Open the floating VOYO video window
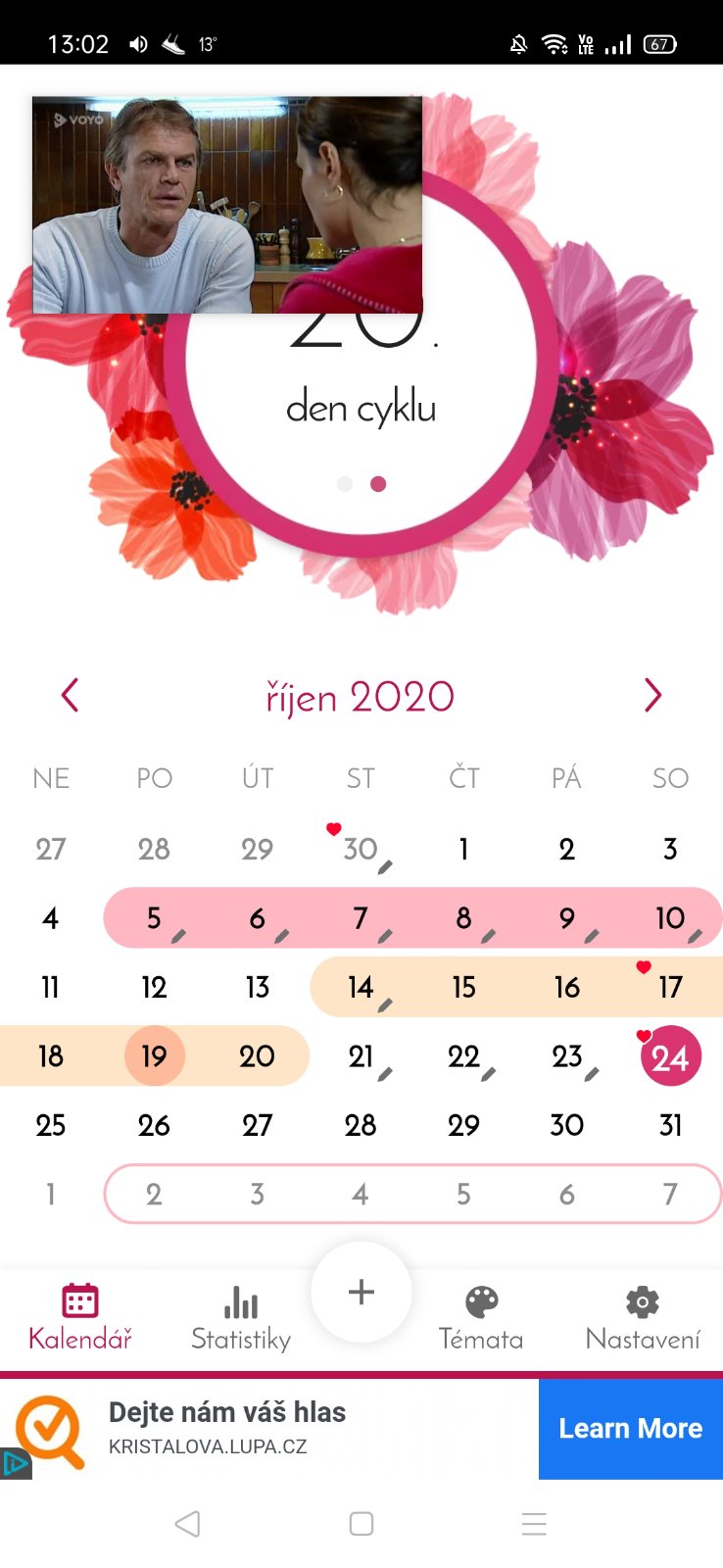This screenshot has width=723, height=1568. click(x=227, y=205)
